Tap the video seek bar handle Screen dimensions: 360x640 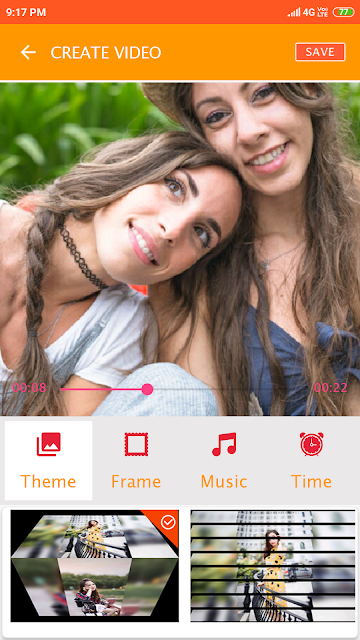tap(147, 389)
